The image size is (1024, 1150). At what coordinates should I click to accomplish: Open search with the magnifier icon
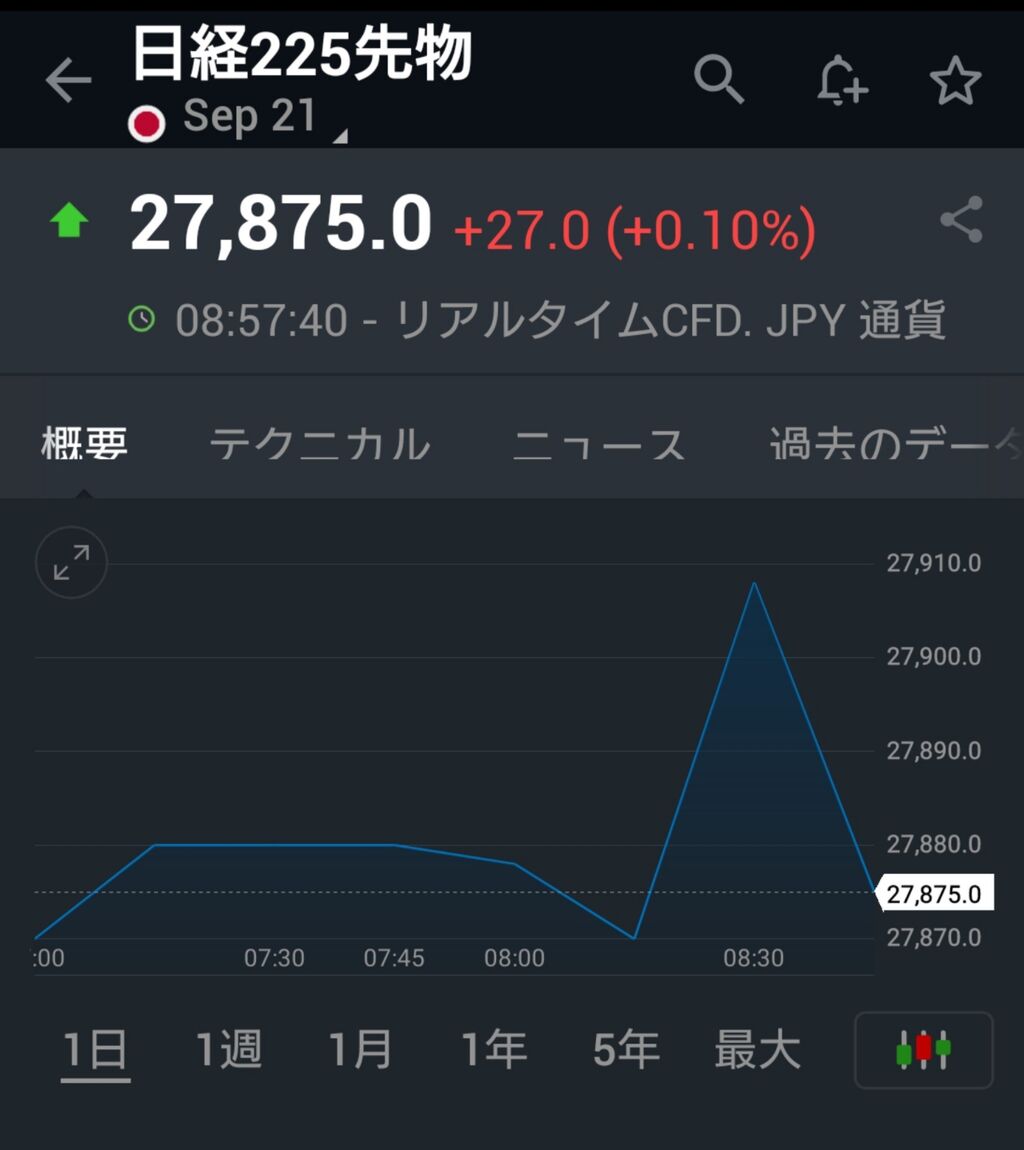pyautogui.click(x=718, y=78)
